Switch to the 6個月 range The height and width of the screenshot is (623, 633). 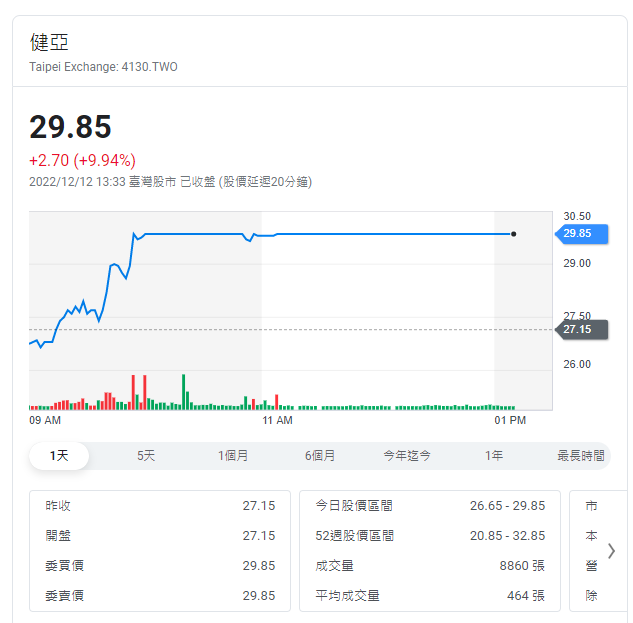click(x=320, y=456)
